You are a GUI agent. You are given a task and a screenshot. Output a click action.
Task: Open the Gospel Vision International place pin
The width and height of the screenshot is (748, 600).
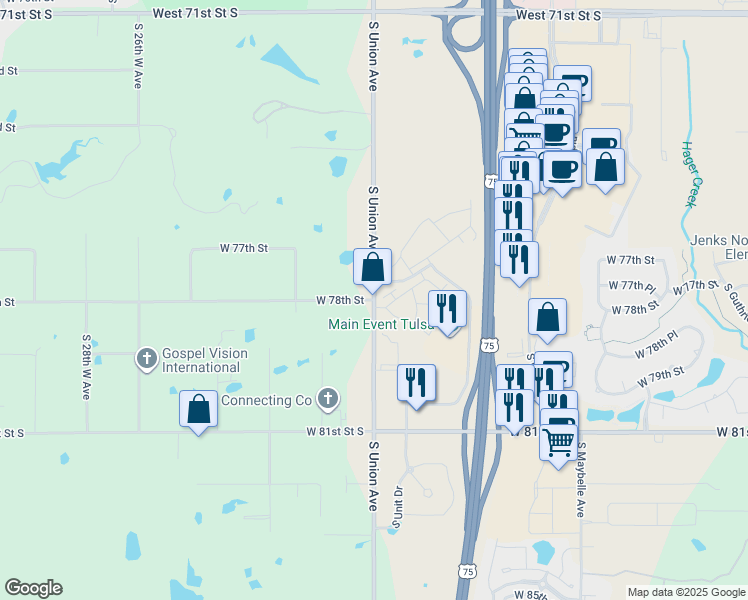[146, 360]
